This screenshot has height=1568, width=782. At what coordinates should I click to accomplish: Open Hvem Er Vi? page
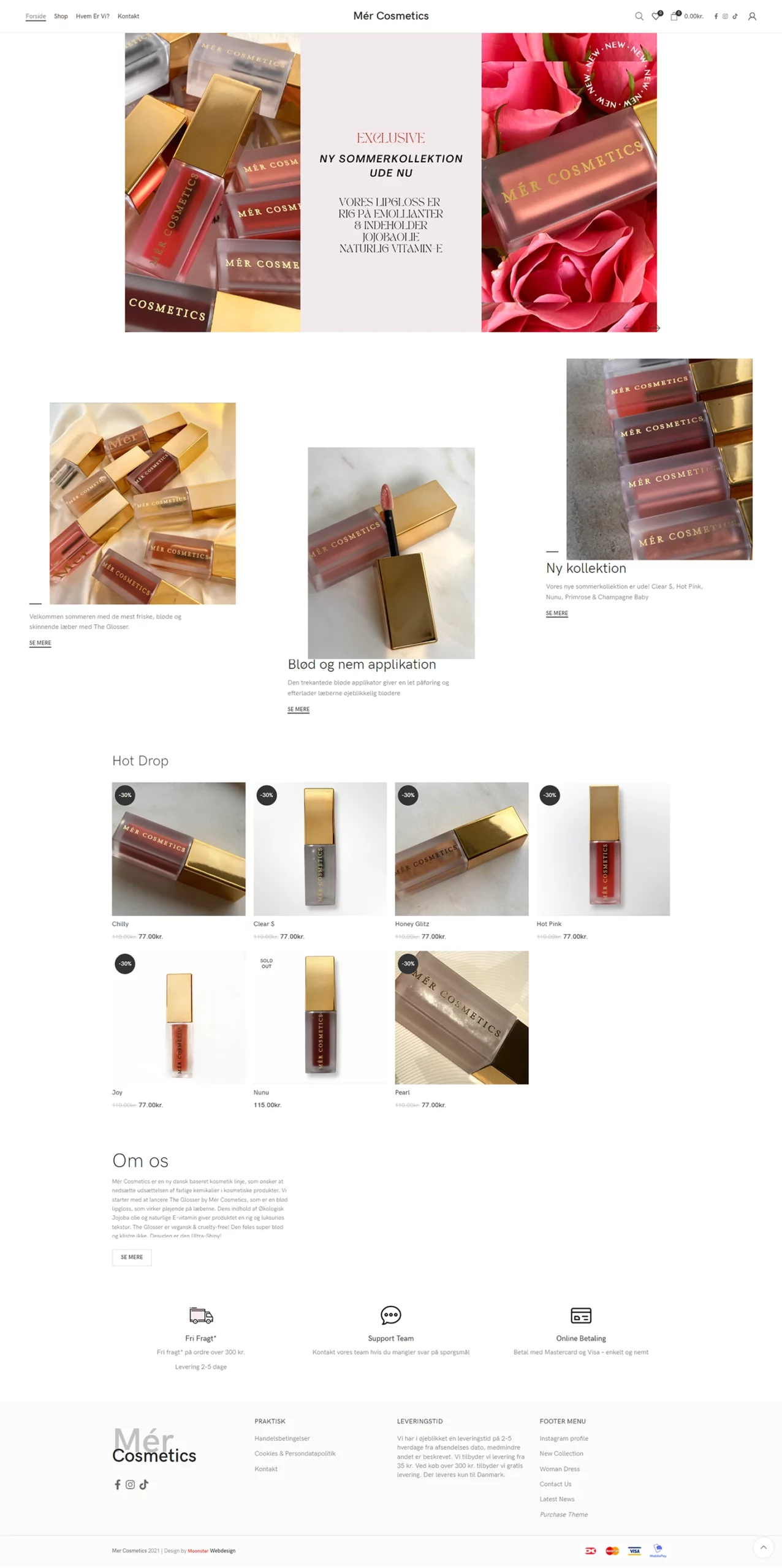[x=93, y=17]
